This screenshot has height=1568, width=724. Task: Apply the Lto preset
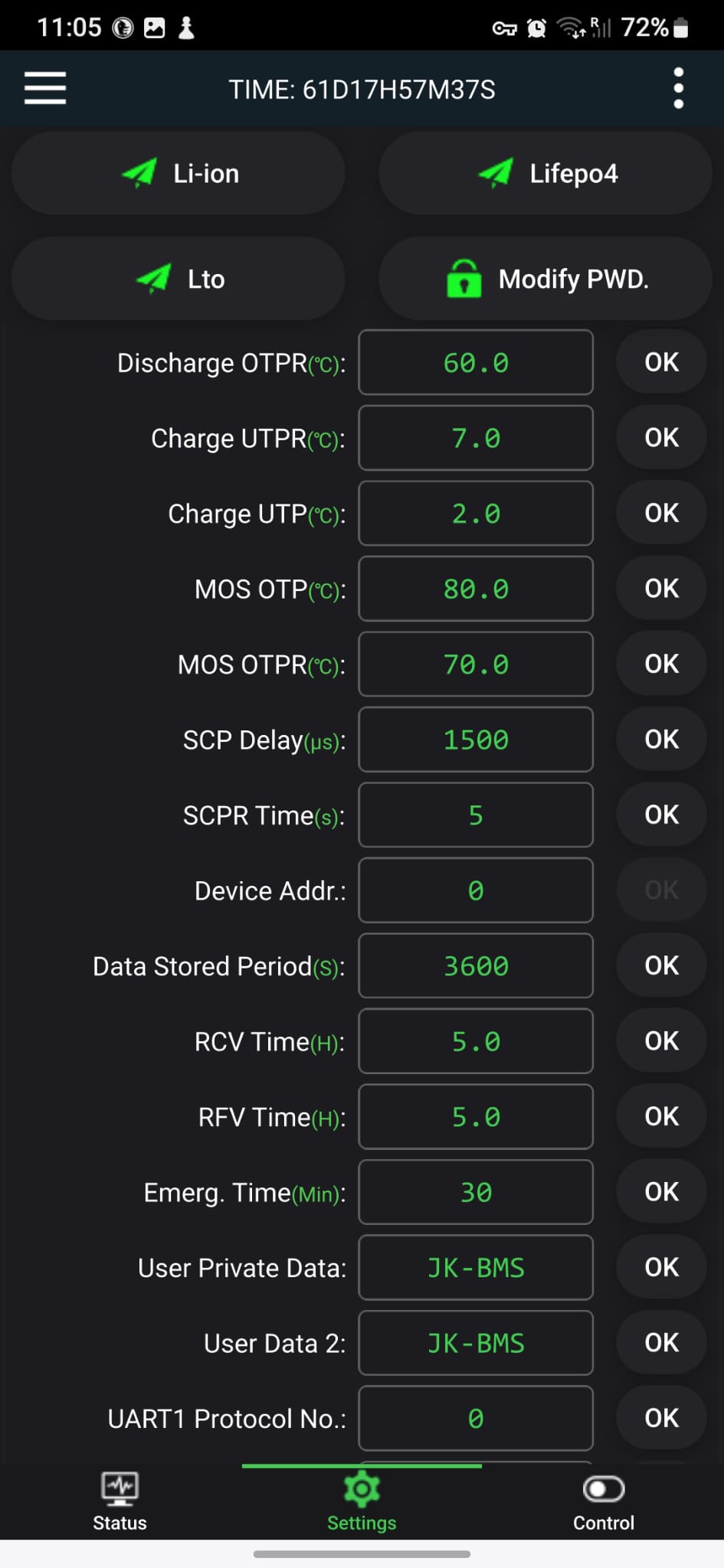[x=179, y=279]
